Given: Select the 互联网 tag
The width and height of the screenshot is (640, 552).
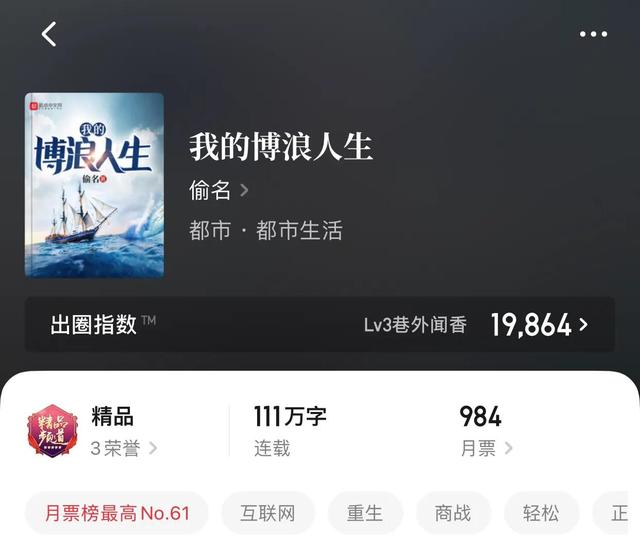Looking at the screenshot, I should pos(268,513).
